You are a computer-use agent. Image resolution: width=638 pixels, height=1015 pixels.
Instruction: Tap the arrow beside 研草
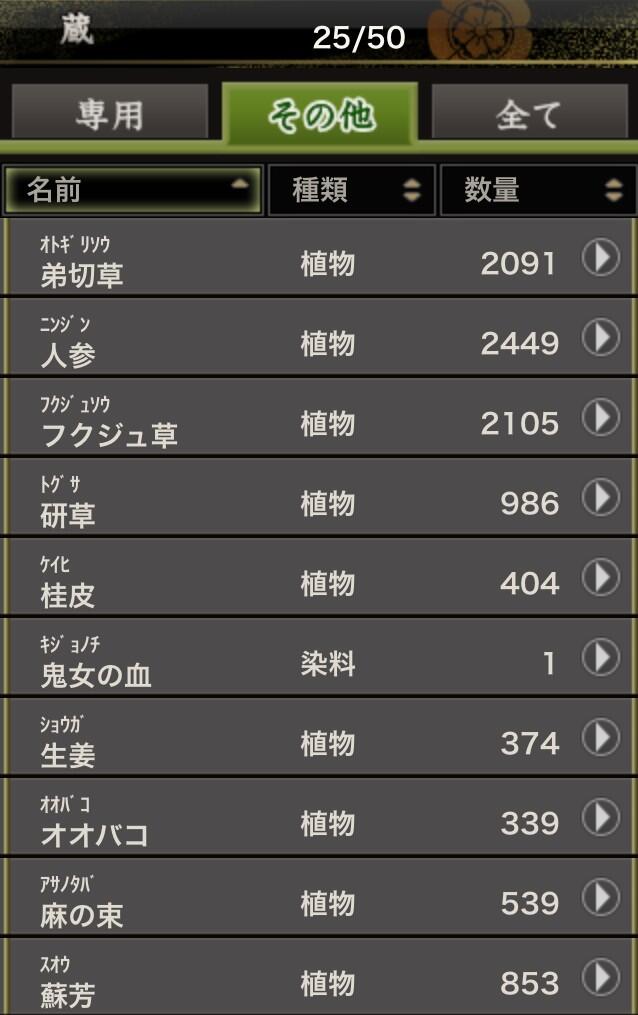601,498
